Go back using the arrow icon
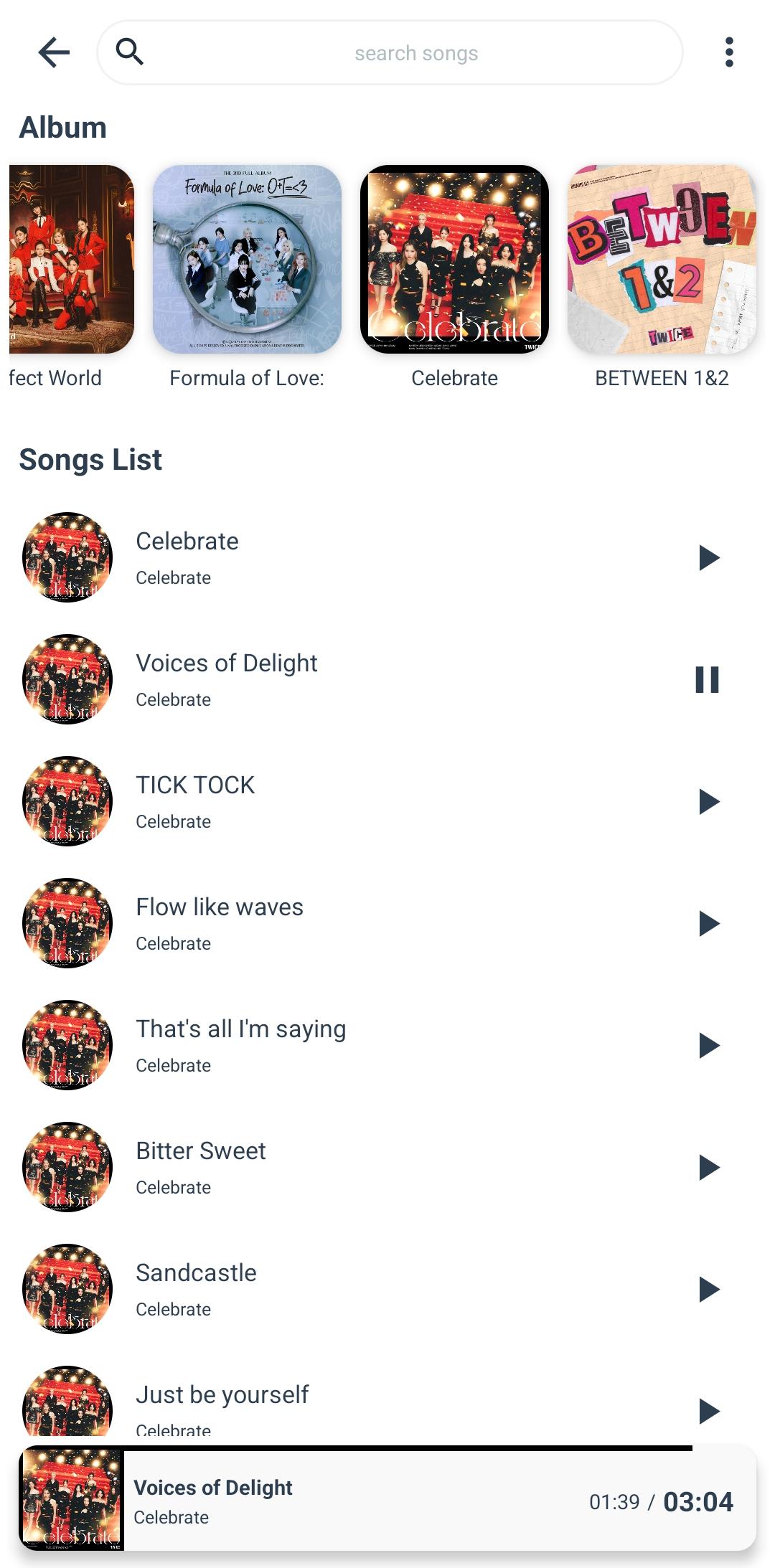Image resolution: width=775 pixels, height=1568 pixels. tap(54, 52)
